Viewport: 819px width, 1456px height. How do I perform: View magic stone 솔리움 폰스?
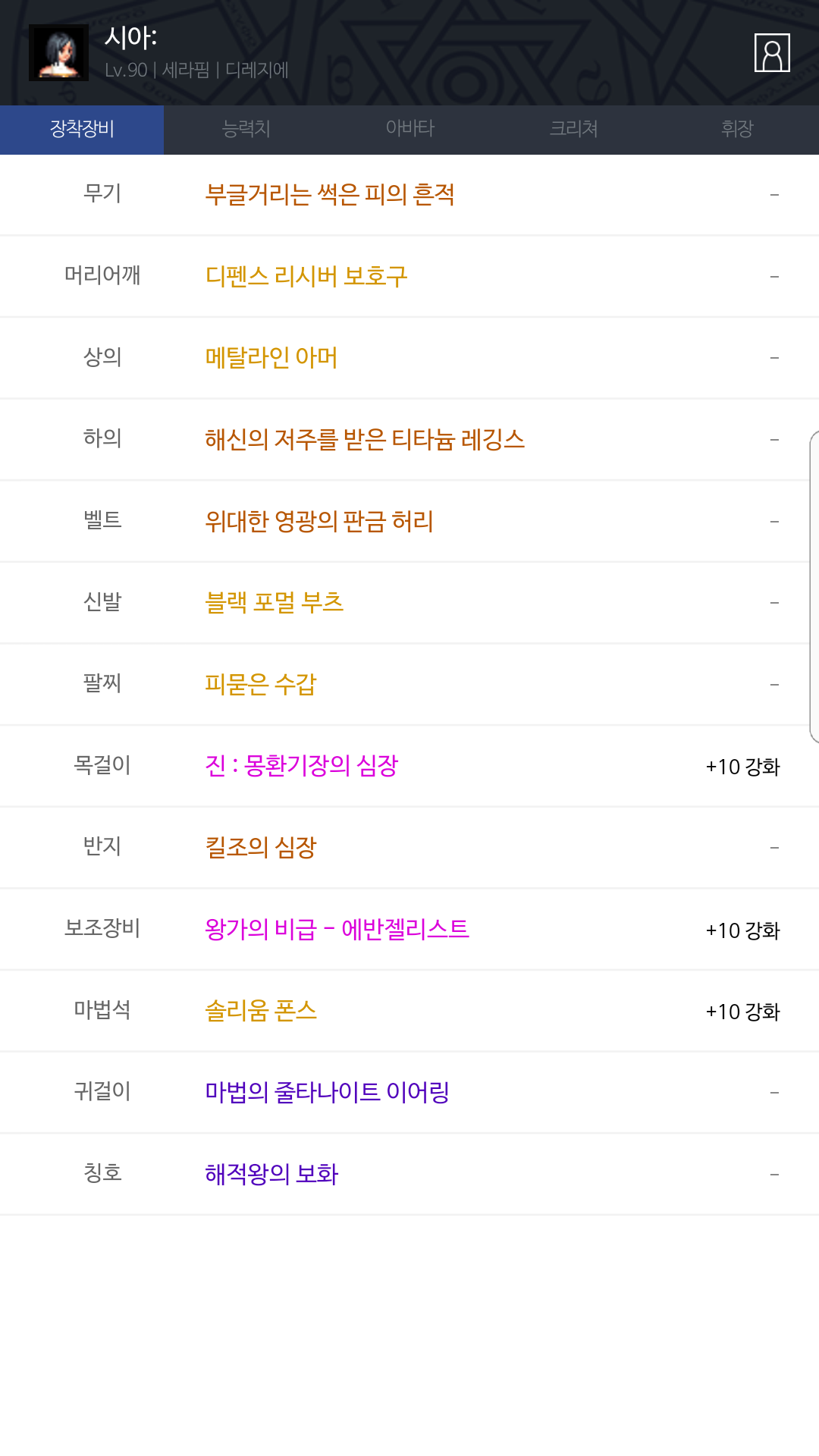261,1011
